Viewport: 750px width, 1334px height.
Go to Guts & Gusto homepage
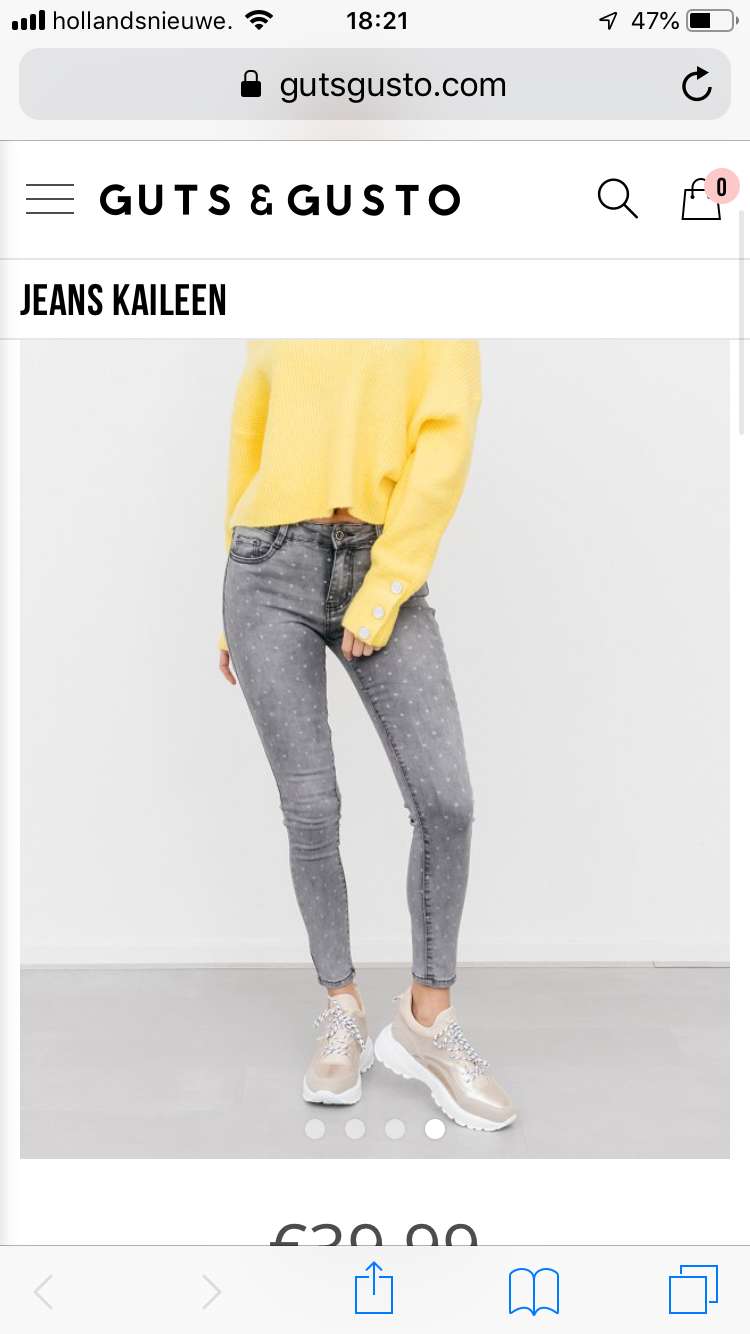pos(280,200)
